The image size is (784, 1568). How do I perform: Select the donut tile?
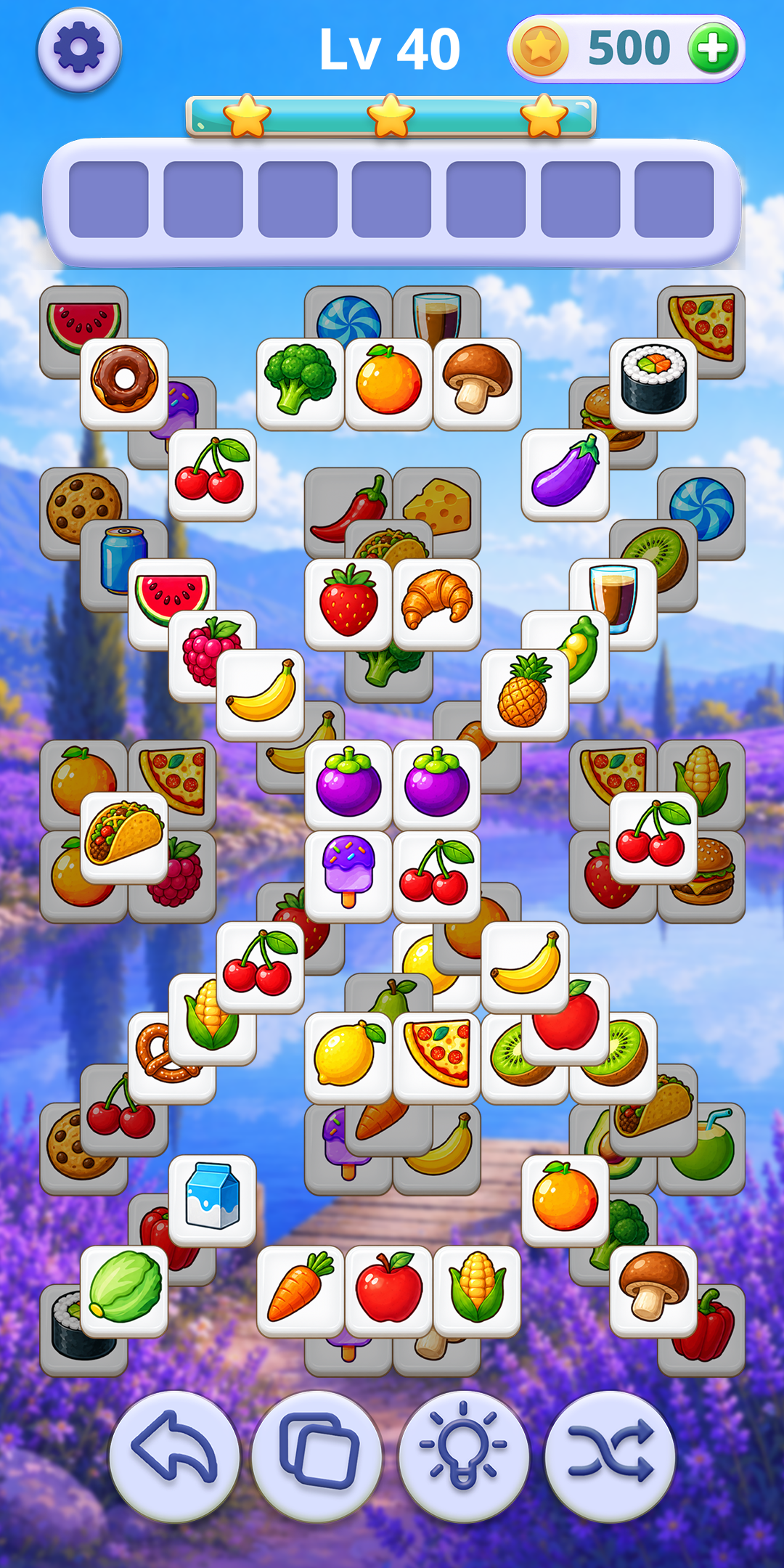pos(124,384)
